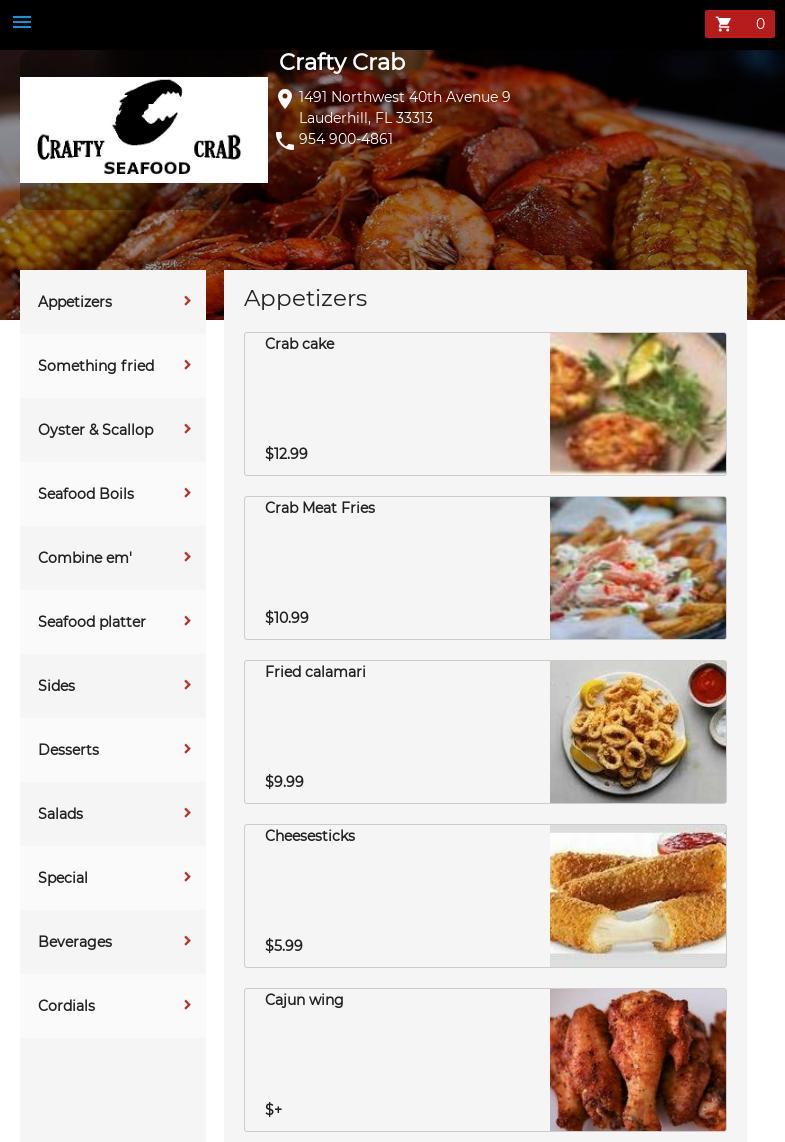Image resolution: width=785 pixels, height=1142 pixels.
Task: View the Cajun wing item
Action: click(x=485, y=1060)
